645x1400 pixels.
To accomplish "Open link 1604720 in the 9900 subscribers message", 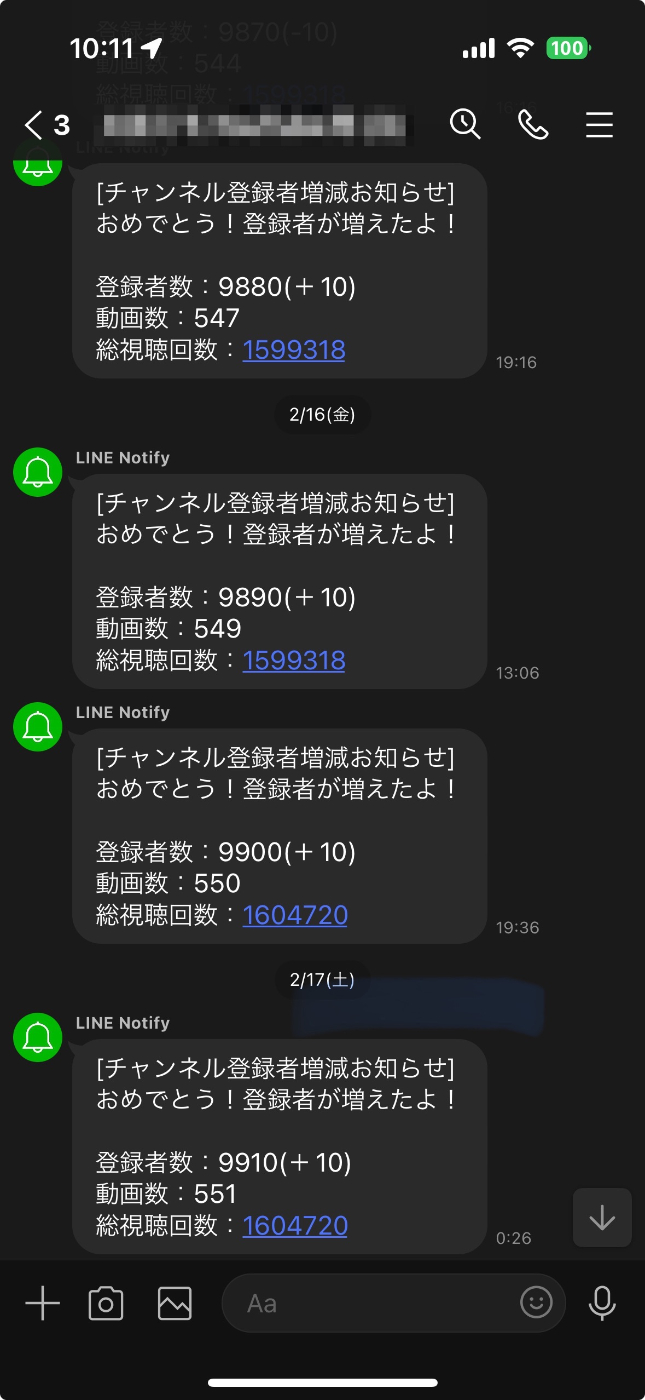I will (x=295, y=915).
